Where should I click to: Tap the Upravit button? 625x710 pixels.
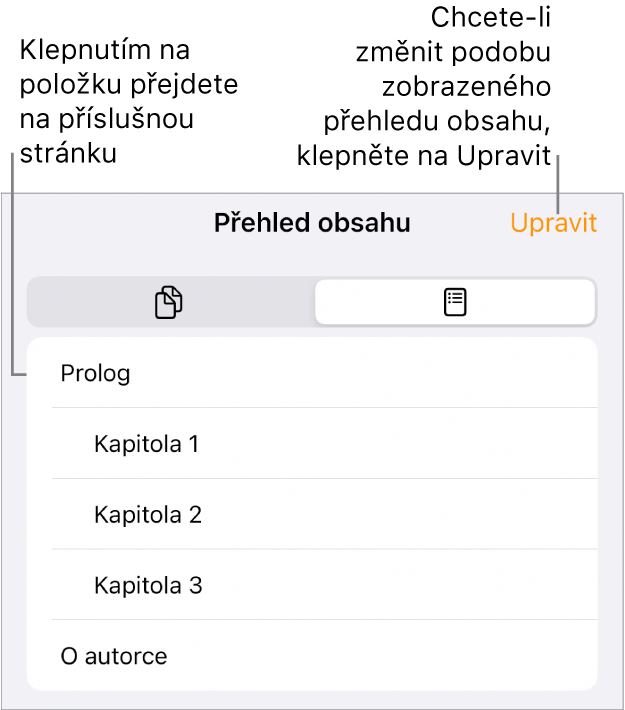click(x=553, y=223)
